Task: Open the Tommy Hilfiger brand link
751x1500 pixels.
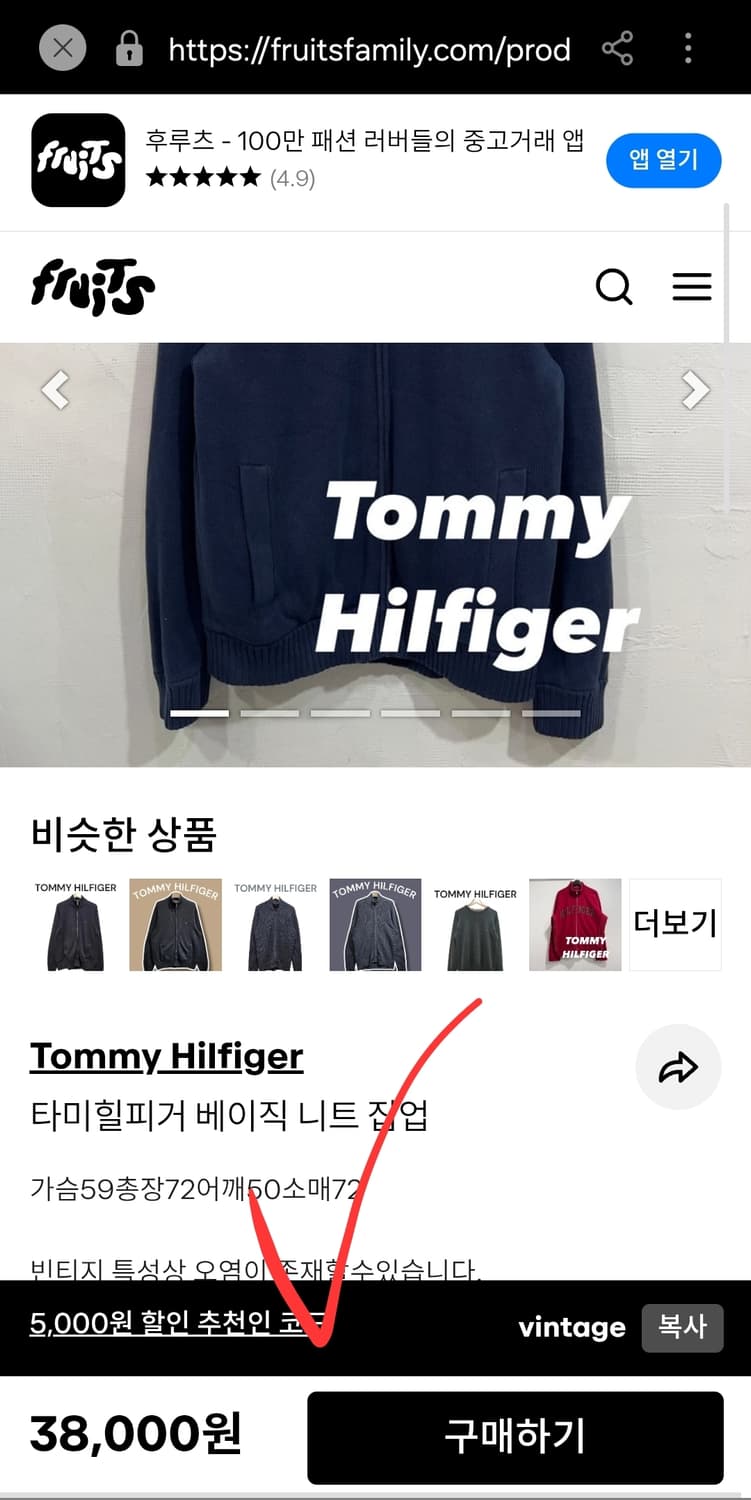Action: (166, 1056)
